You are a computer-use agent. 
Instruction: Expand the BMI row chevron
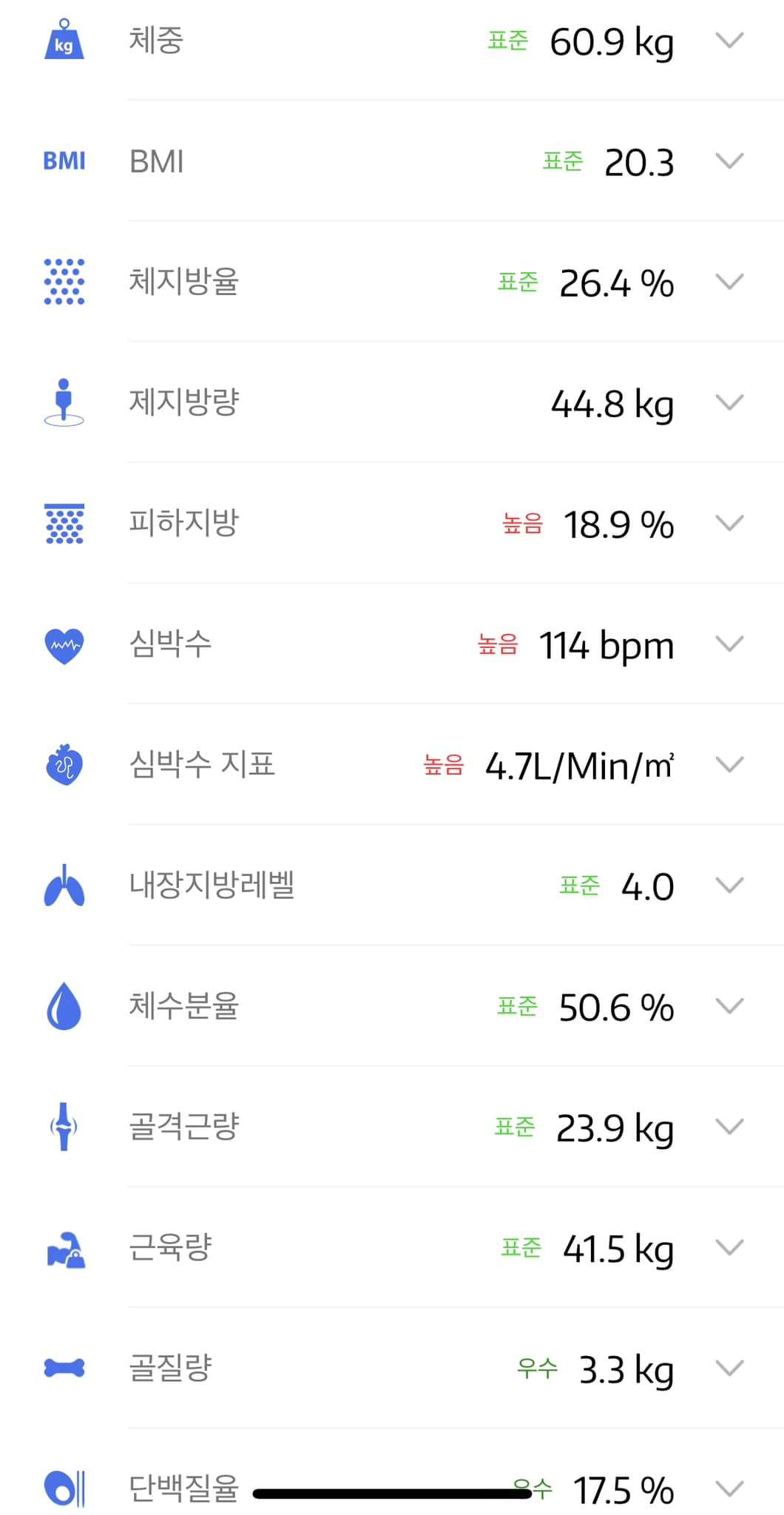(x=729, y=161)
